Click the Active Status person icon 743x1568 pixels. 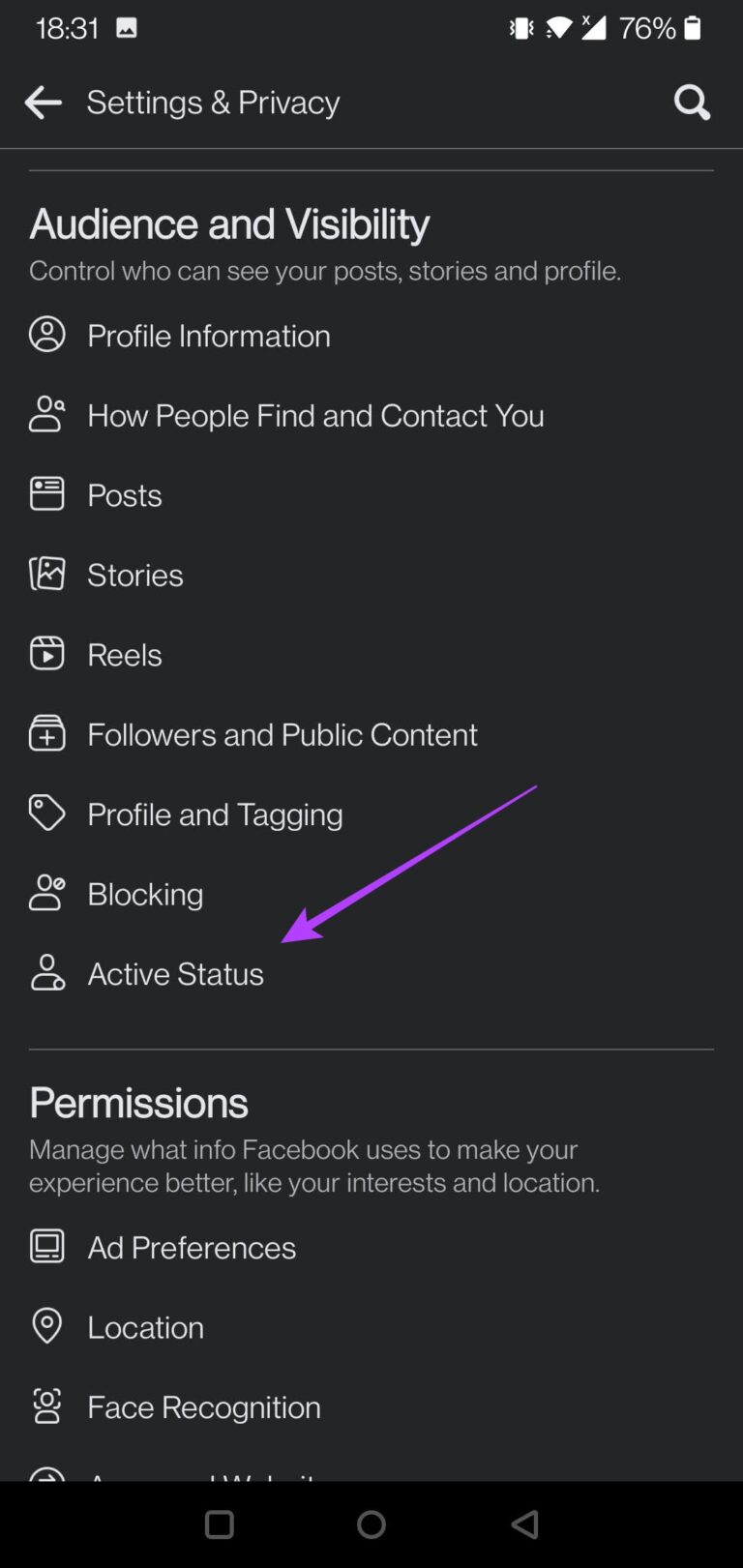coord(46,973)
